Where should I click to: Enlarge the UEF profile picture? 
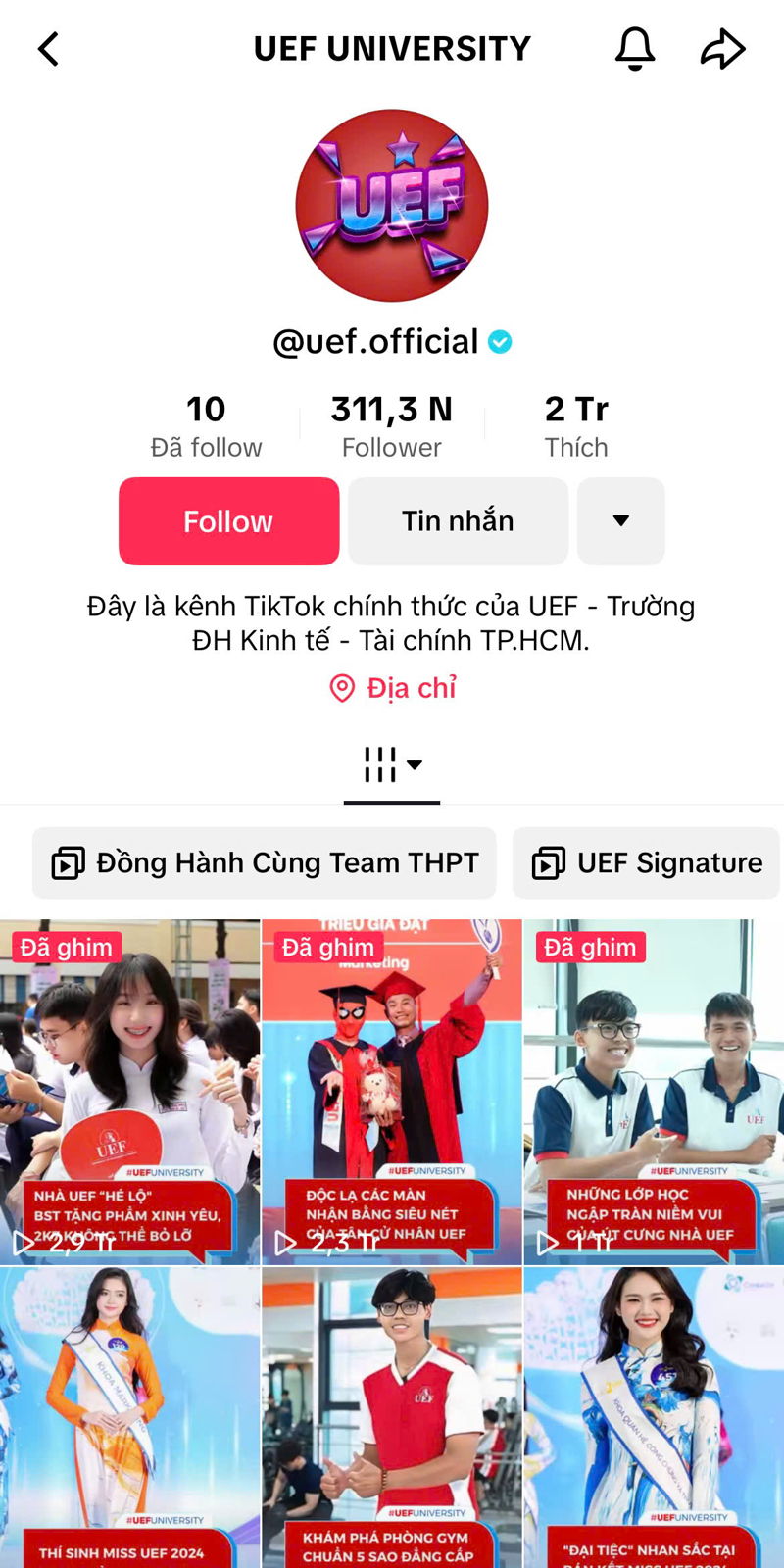[392, 206]
